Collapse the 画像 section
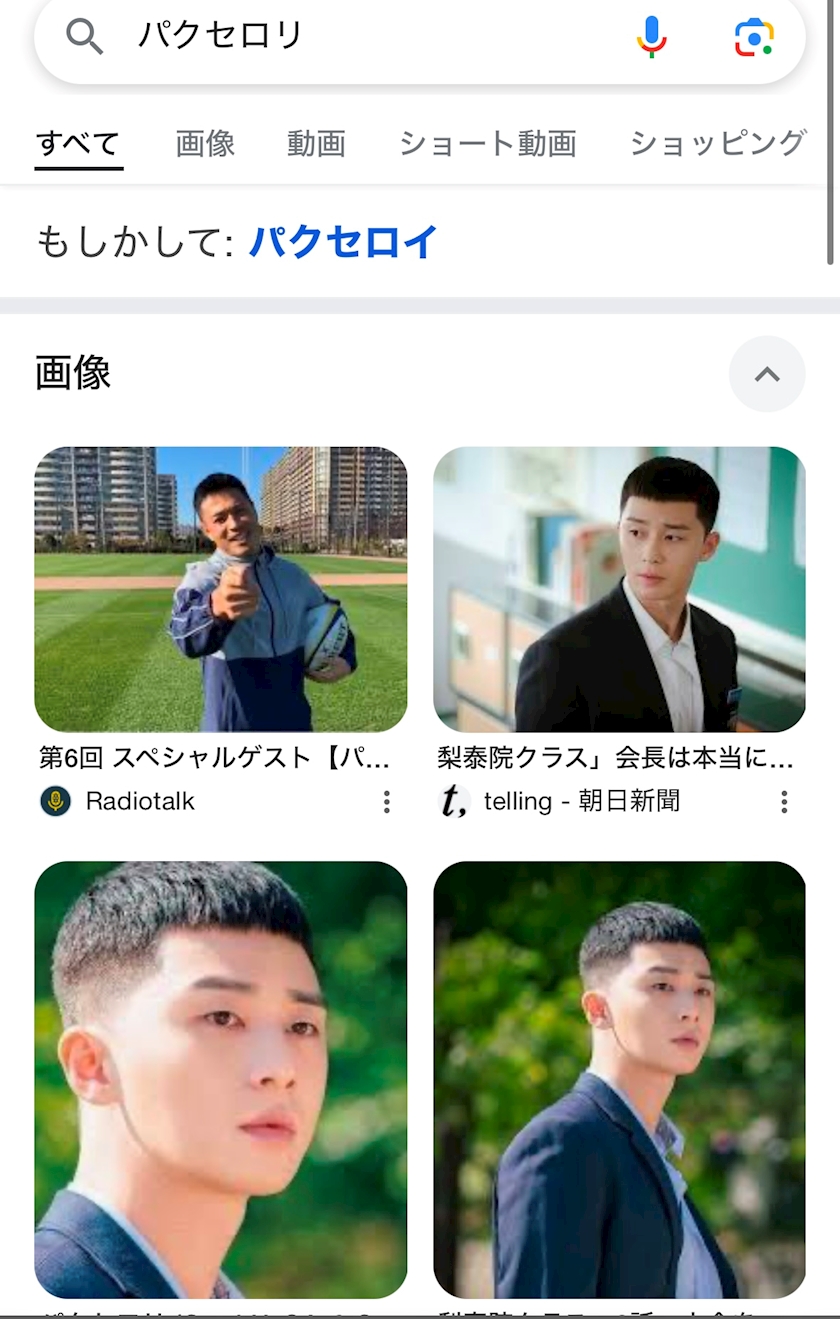The height and width of the screenshot is (1319, 840). click(766, 374)
